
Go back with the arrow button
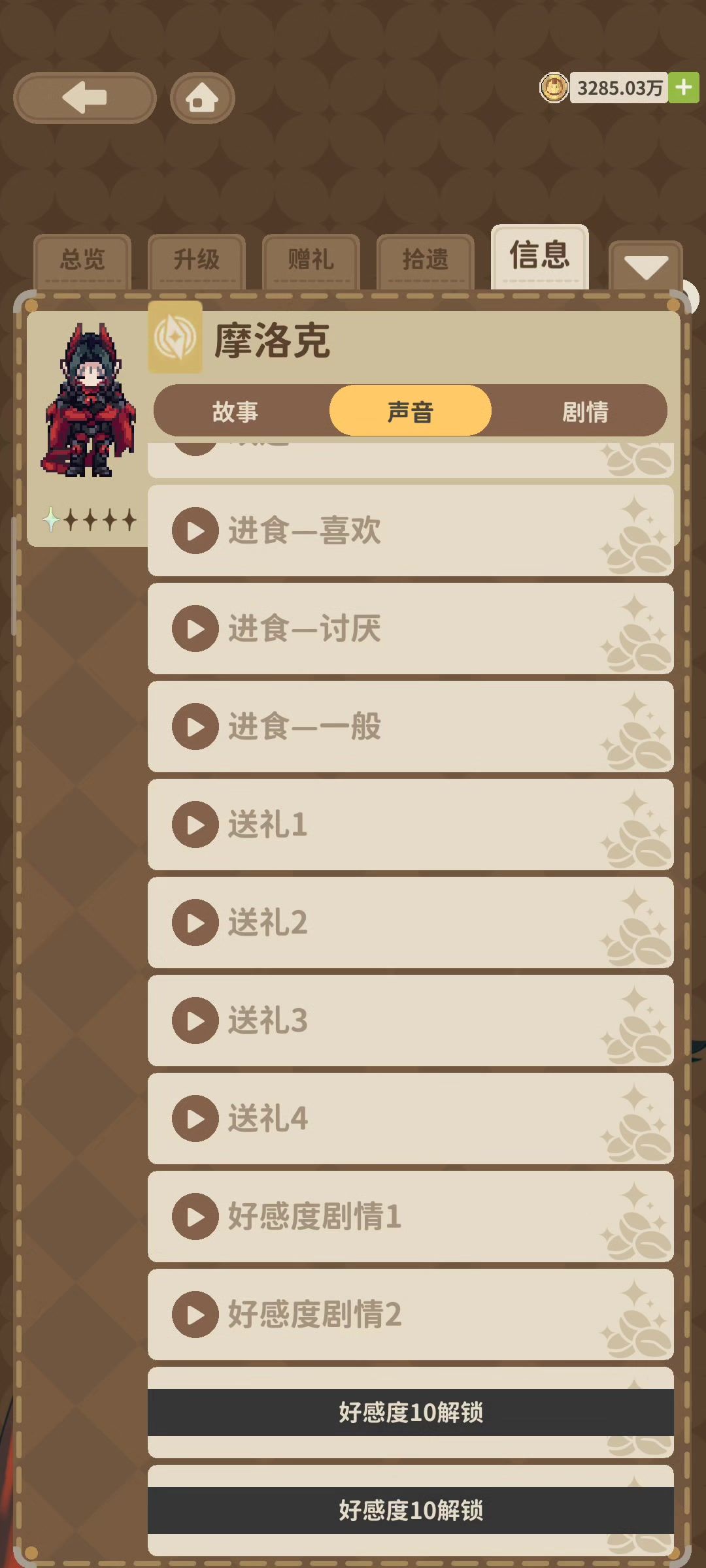pos(85,98)
